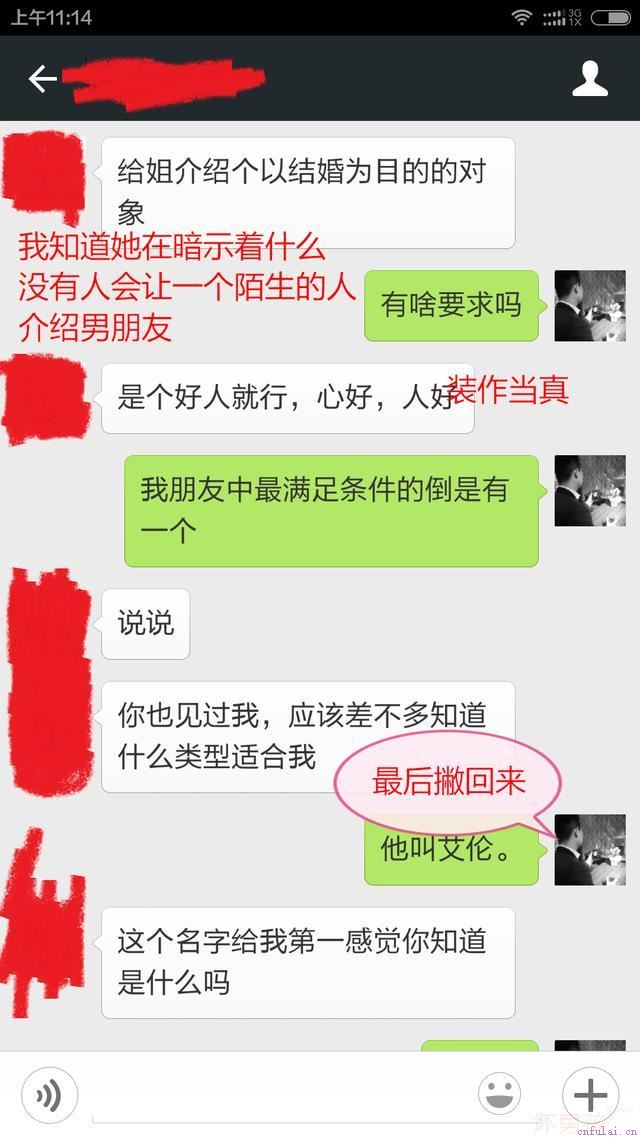Switch to voice message input

pyautogui.click(x=49, y=1096)
